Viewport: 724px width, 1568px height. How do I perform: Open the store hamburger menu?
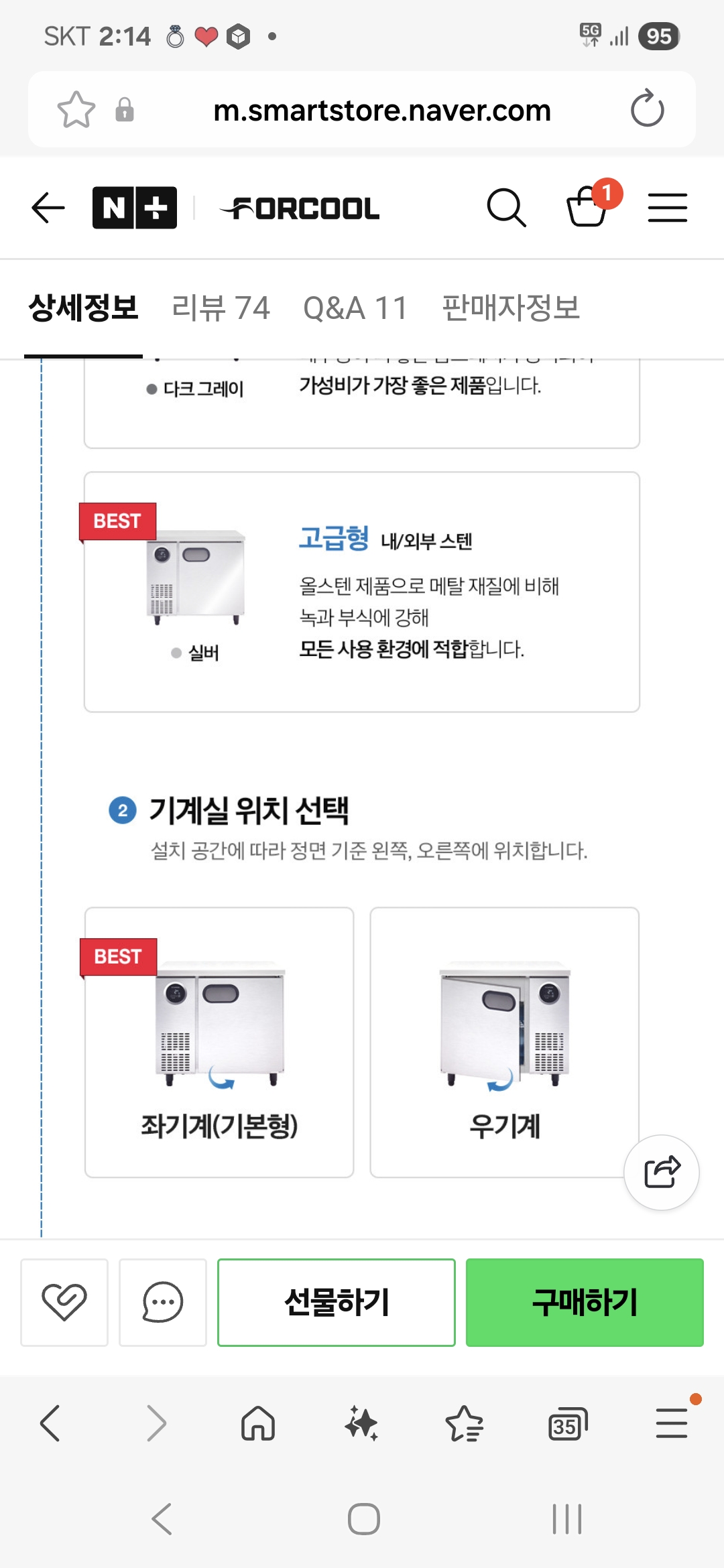[x=667, y=208]
